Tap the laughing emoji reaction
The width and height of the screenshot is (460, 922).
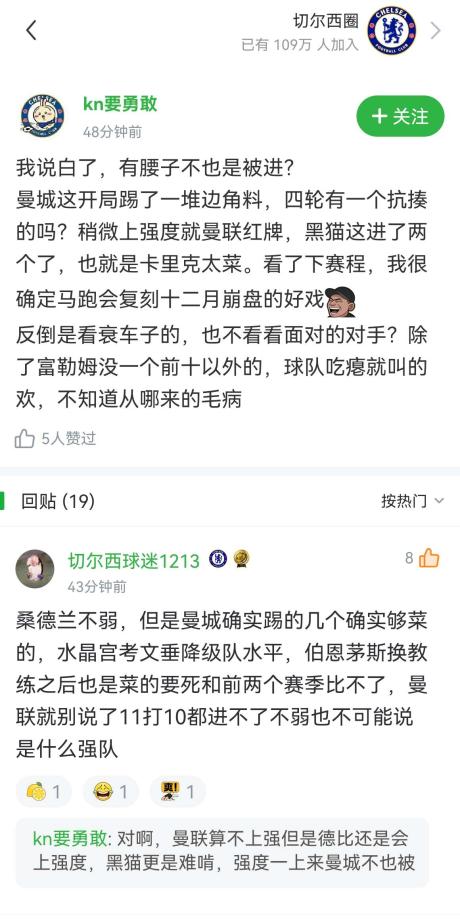[111, 791]
